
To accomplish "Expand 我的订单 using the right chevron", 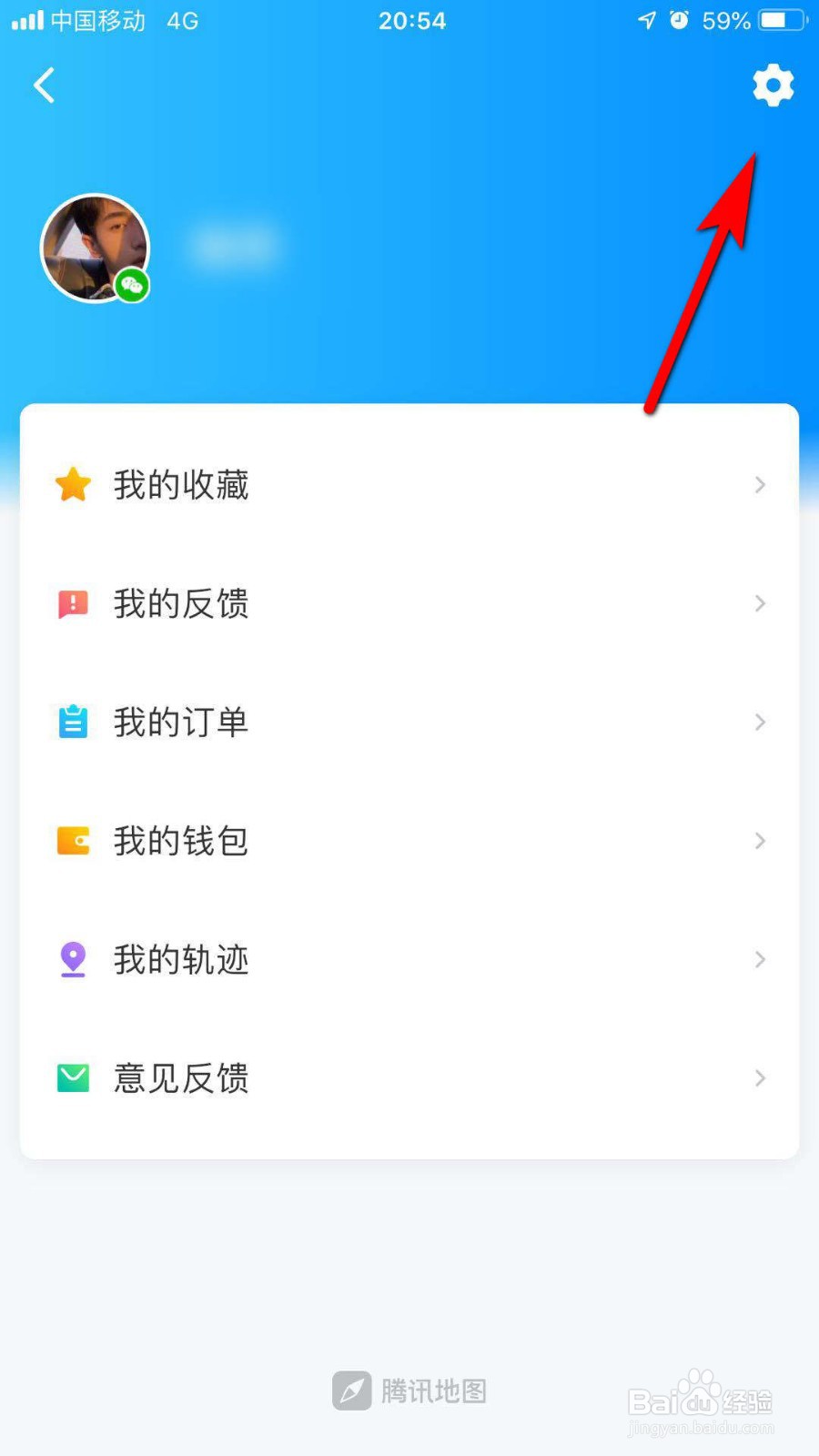I will click(760, 722).
